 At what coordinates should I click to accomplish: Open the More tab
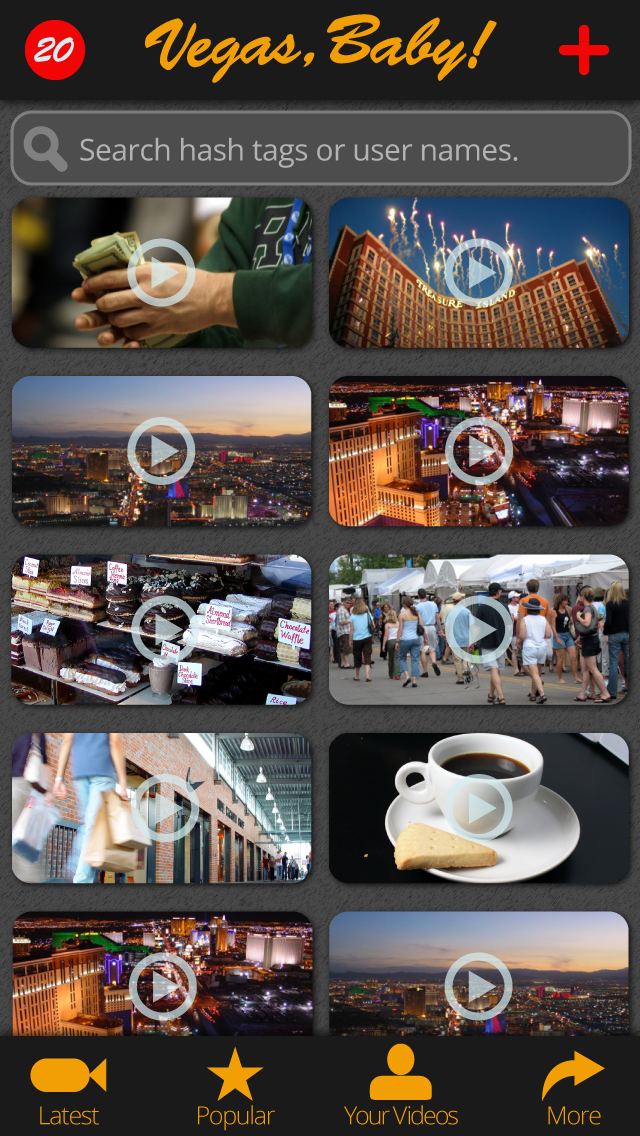573,1087
